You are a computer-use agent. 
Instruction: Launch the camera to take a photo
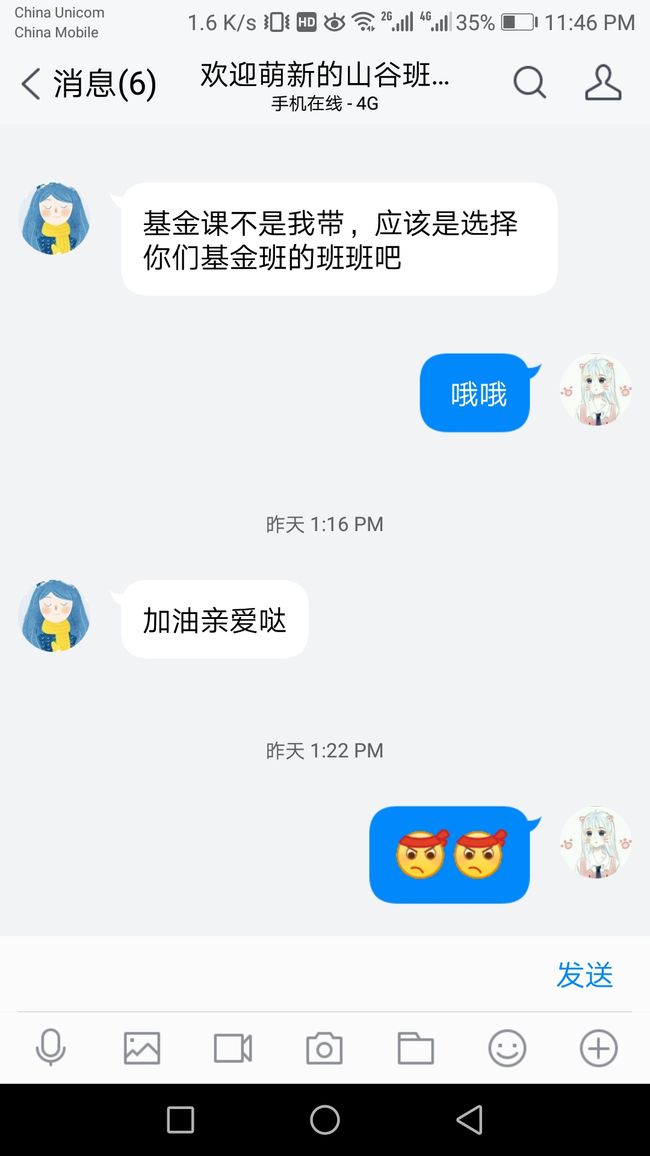(324, 1048)
